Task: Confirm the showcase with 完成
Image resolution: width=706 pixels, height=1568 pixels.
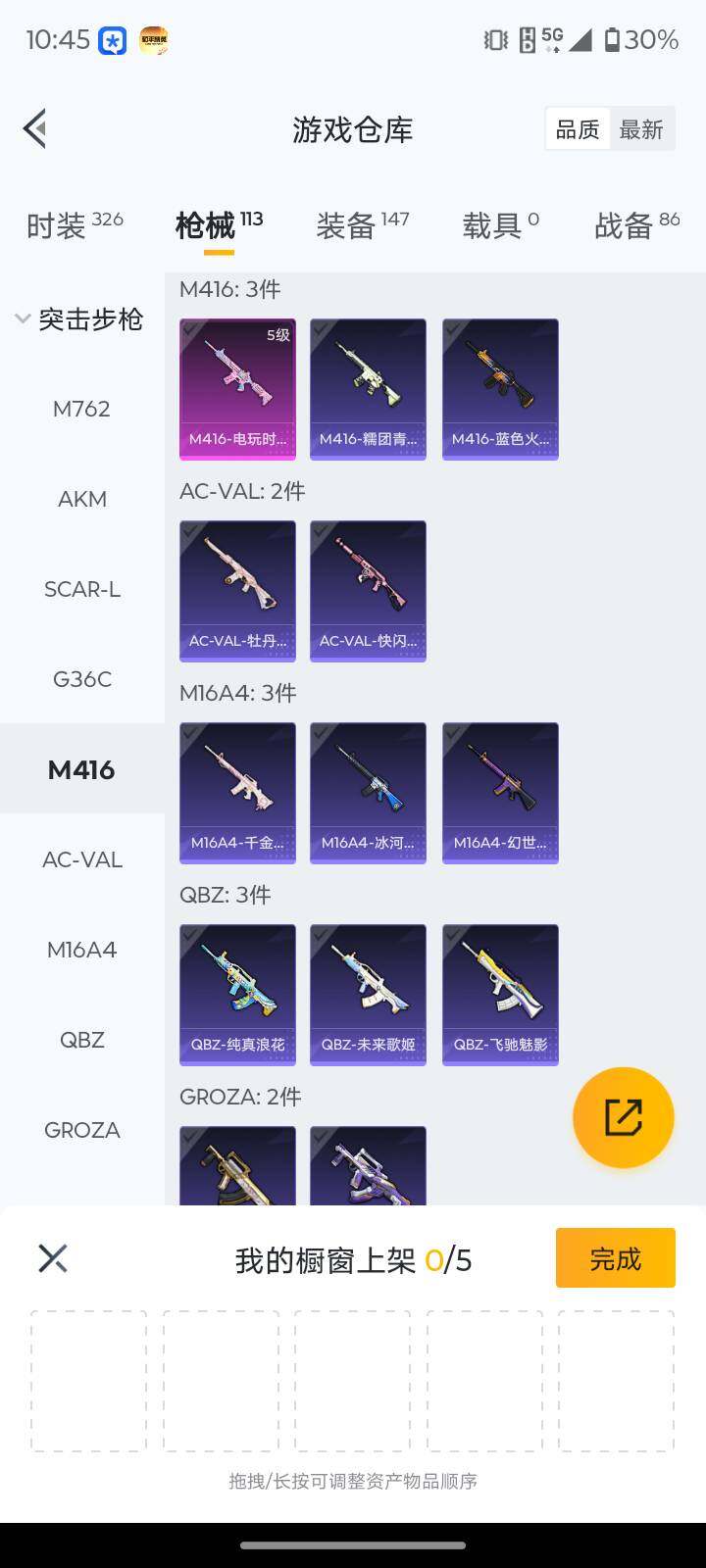Action: click(x=615, y=1258)
